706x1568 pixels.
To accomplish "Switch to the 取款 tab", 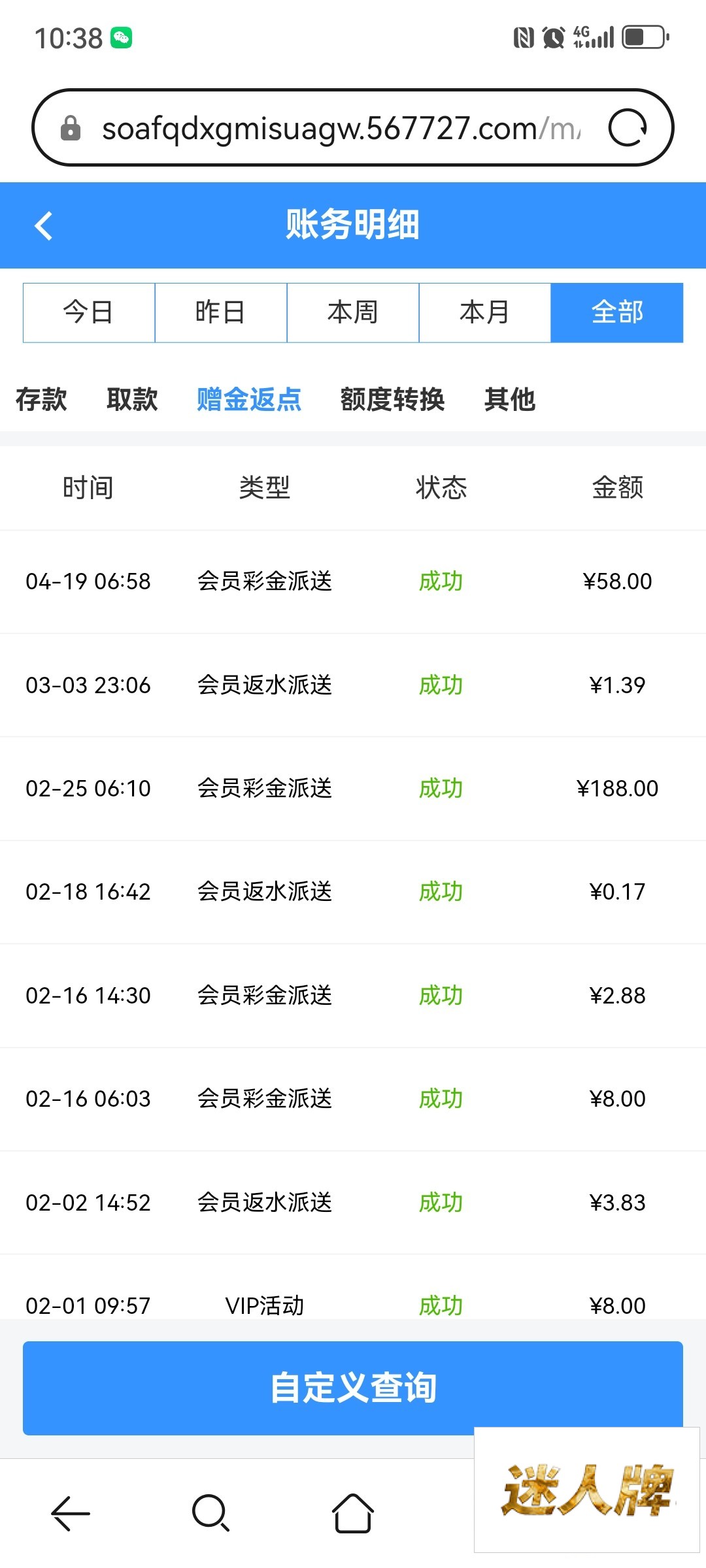I will (132, 399).
